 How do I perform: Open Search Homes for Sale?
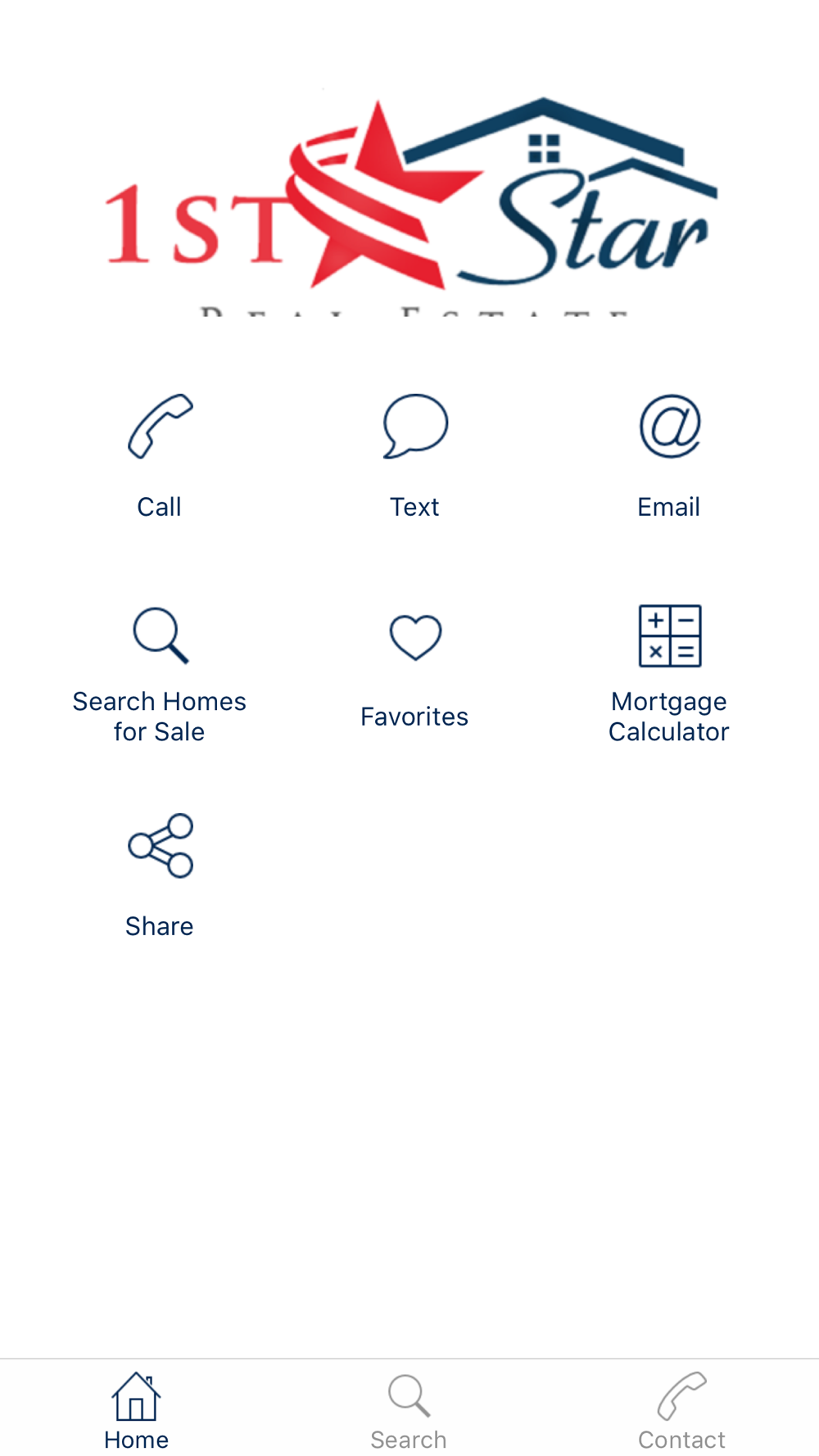(160, 675)
